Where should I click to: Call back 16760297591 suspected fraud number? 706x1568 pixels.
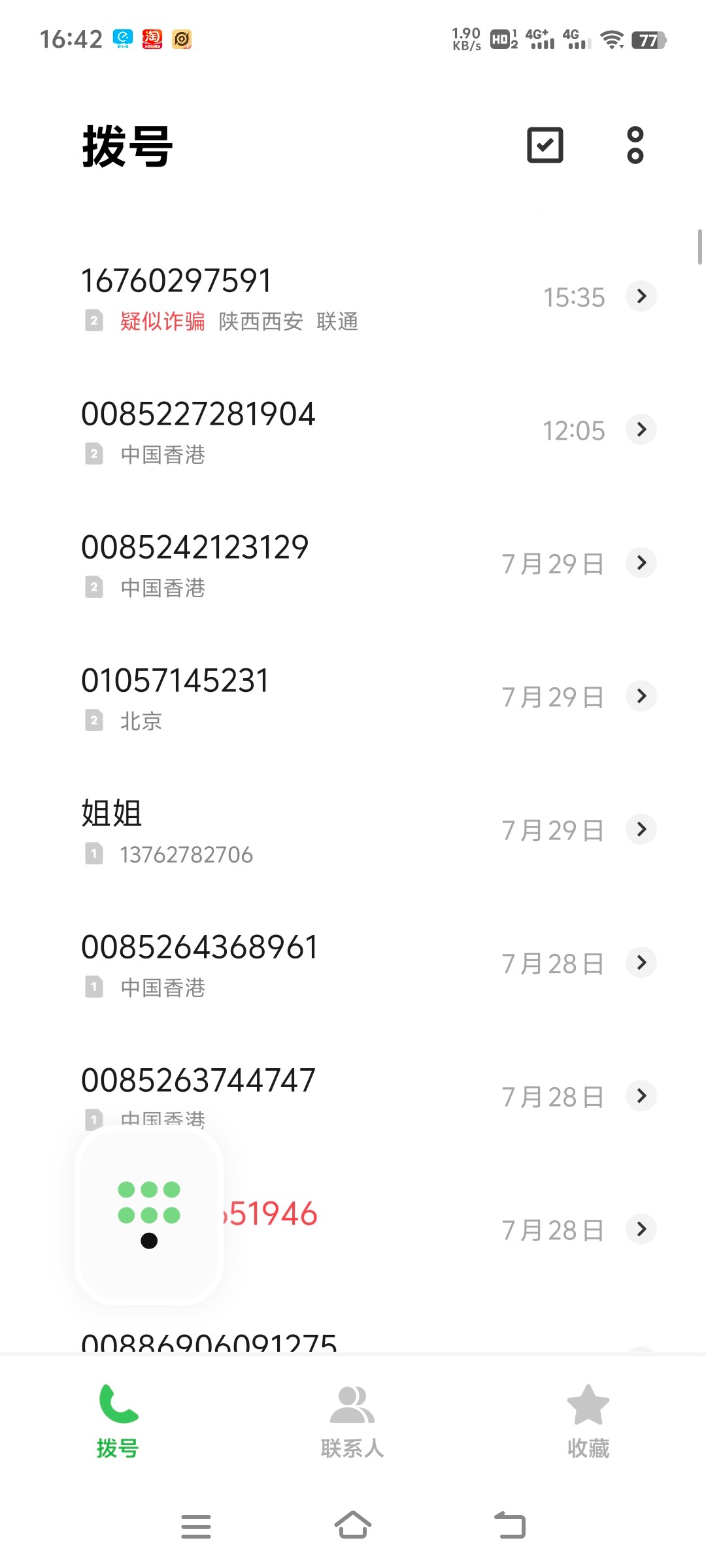click(261, 297)
